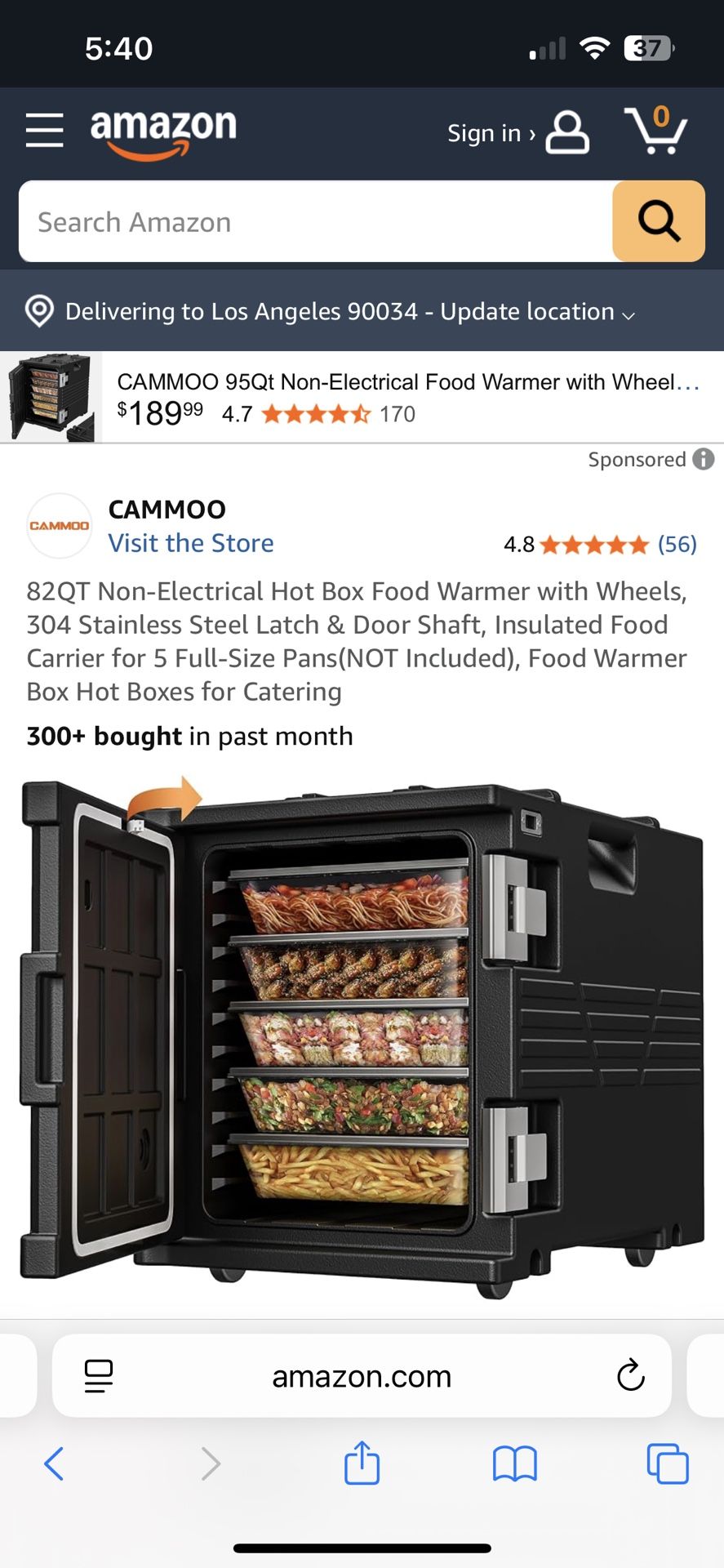Open the page settings reader icon

click(97, 1375)
